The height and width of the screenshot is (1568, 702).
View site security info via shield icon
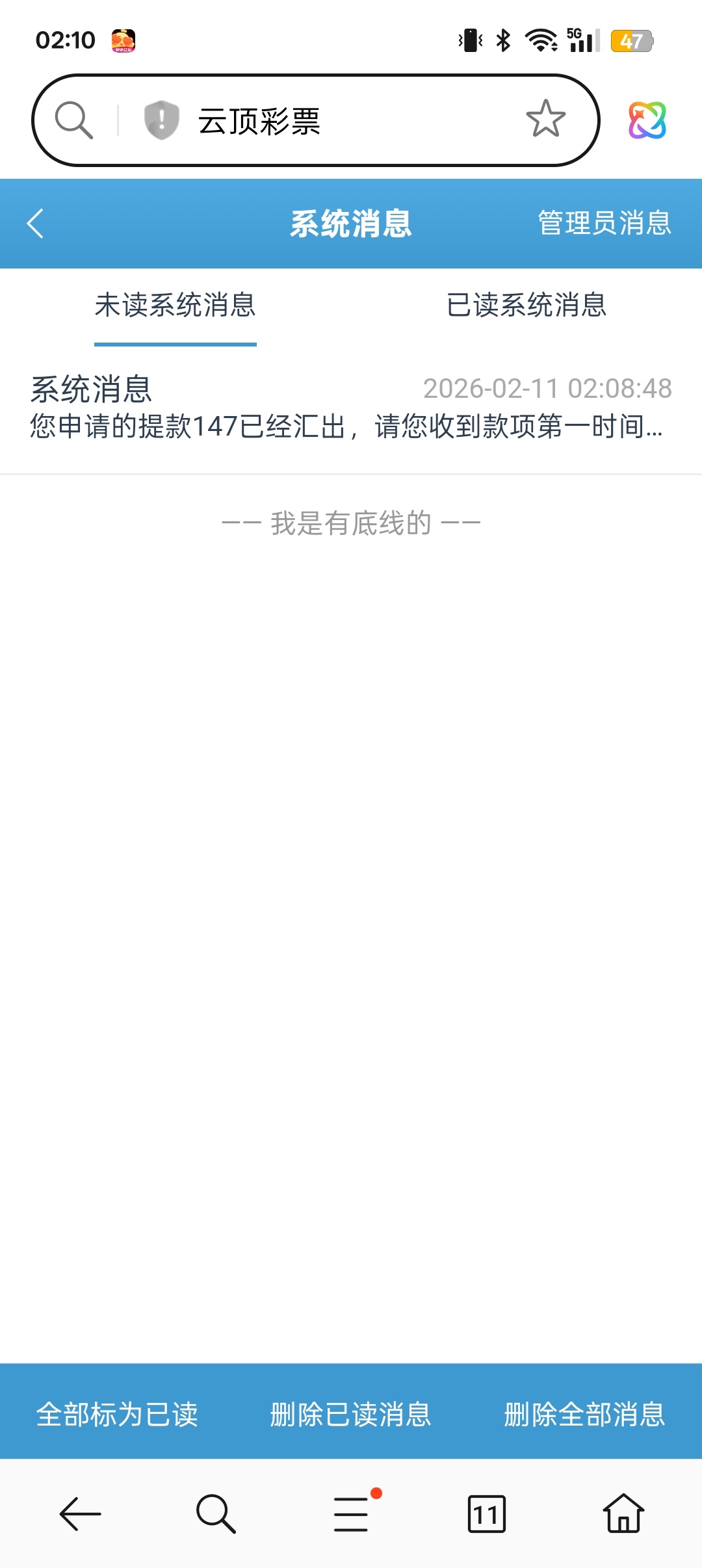pyautogui.click(x=161, y=120)
